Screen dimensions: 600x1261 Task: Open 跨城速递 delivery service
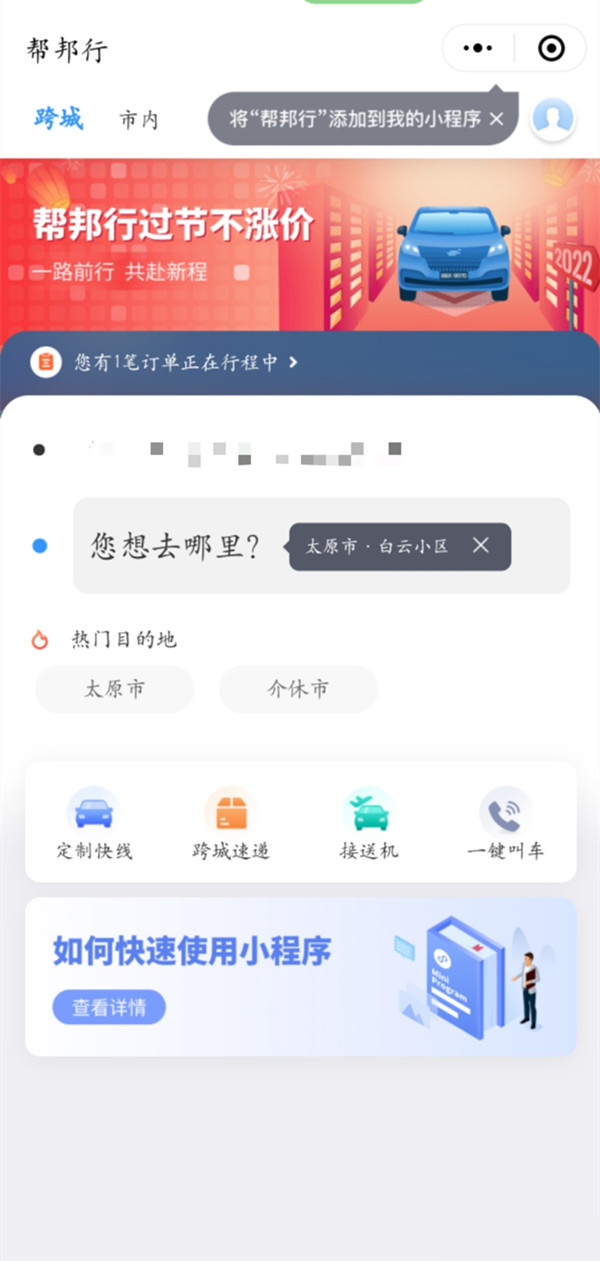pos(231,823)
